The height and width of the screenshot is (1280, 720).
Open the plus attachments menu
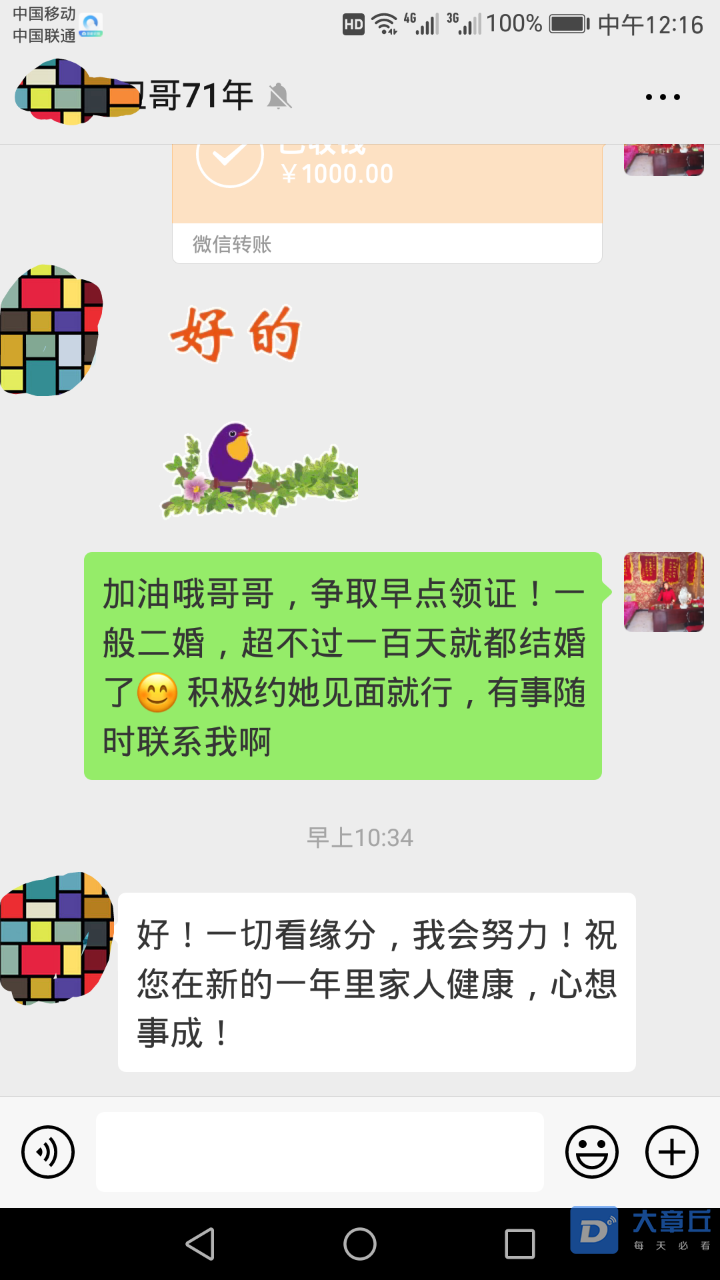[x=672, y=1152]
